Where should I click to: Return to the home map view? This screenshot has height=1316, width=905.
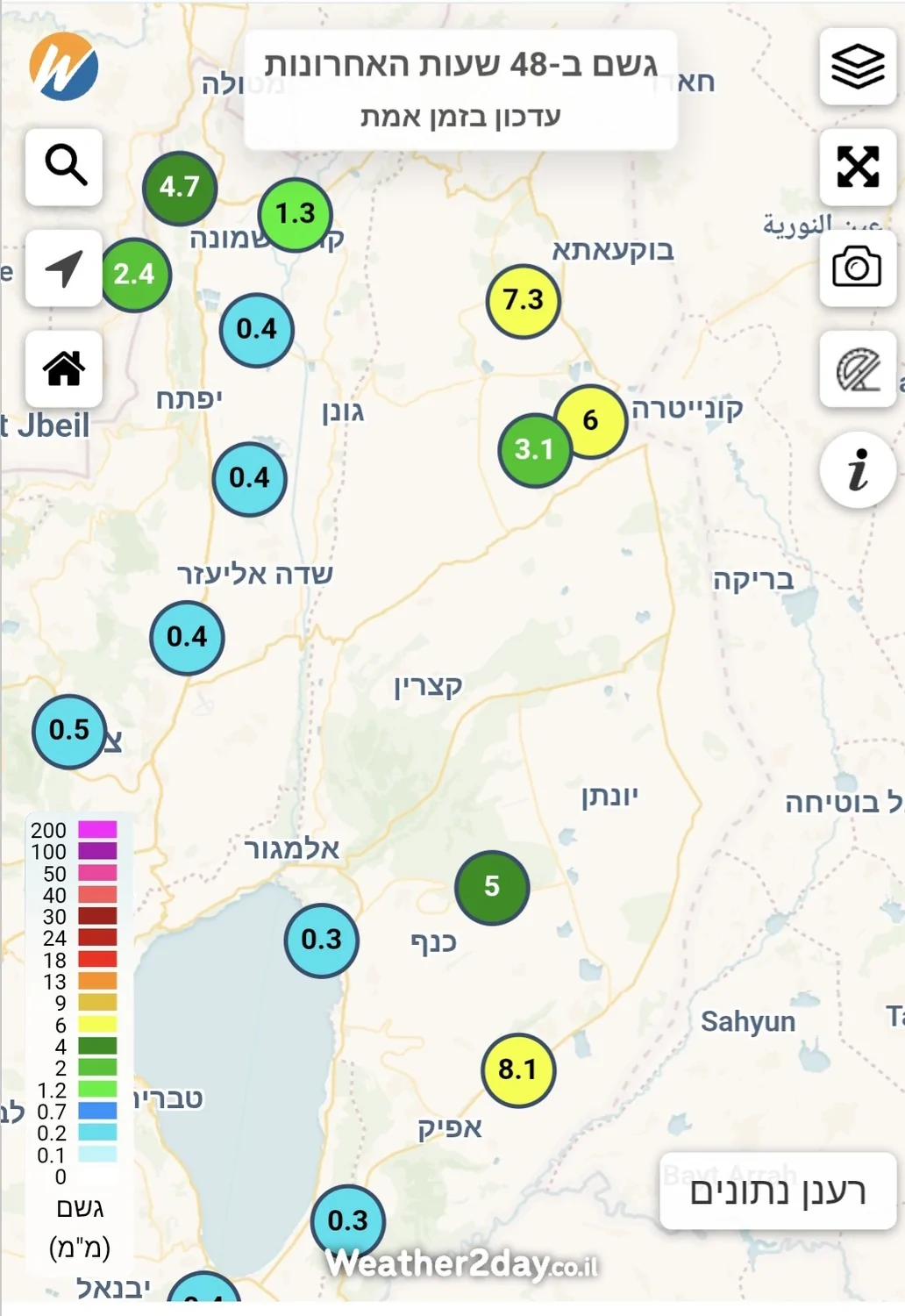(64, 368)
